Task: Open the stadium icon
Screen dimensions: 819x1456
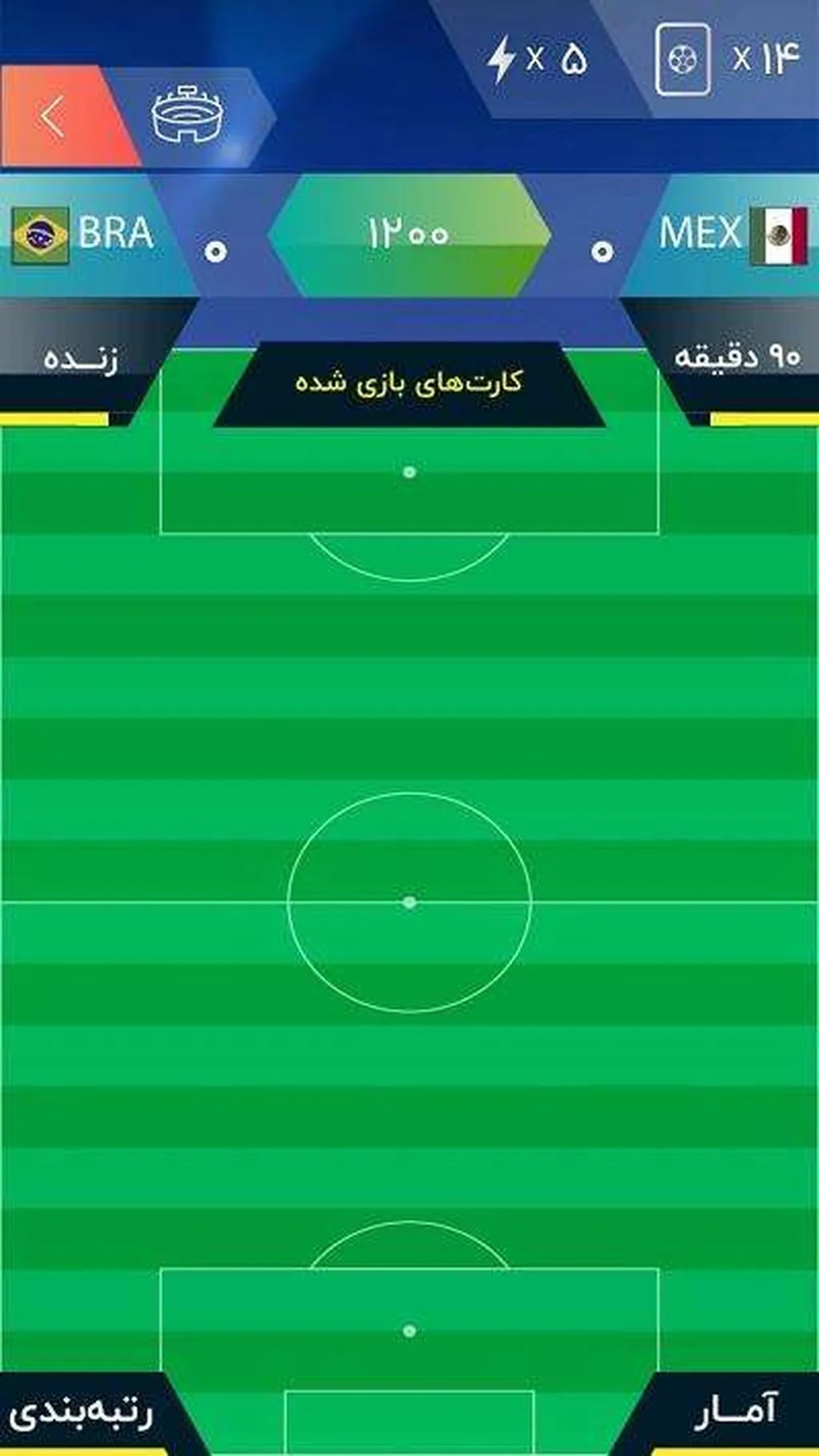Action: coord(187,117)
